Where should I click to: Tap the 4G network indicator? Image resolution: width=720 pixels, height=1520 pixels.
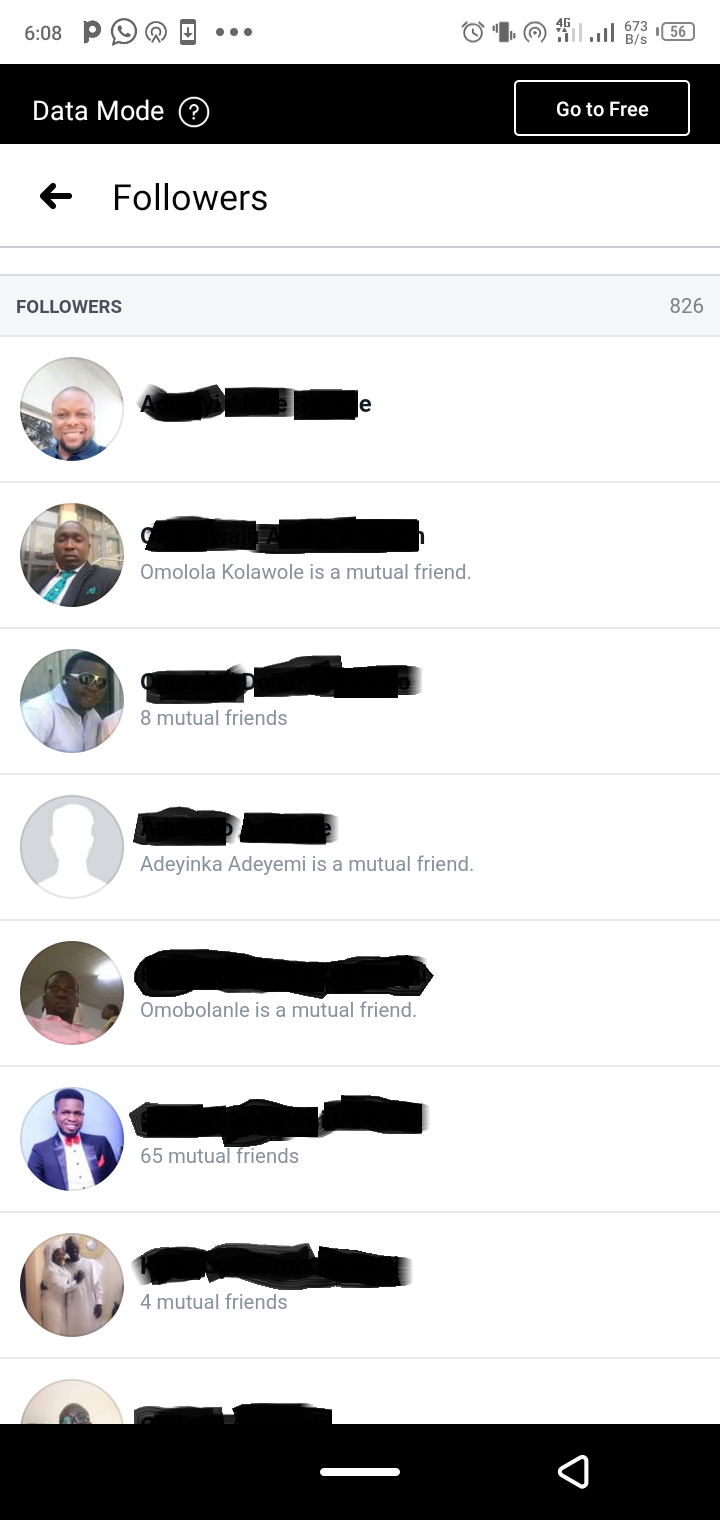point(566,31)
